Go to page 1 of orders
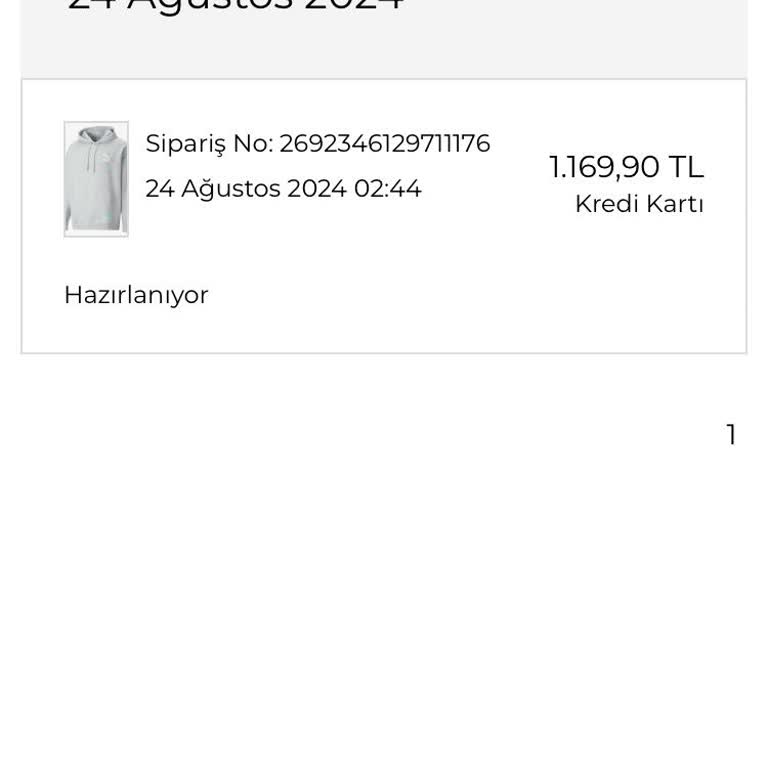Screen dimensions: 768x768 (x=731, y=435)
